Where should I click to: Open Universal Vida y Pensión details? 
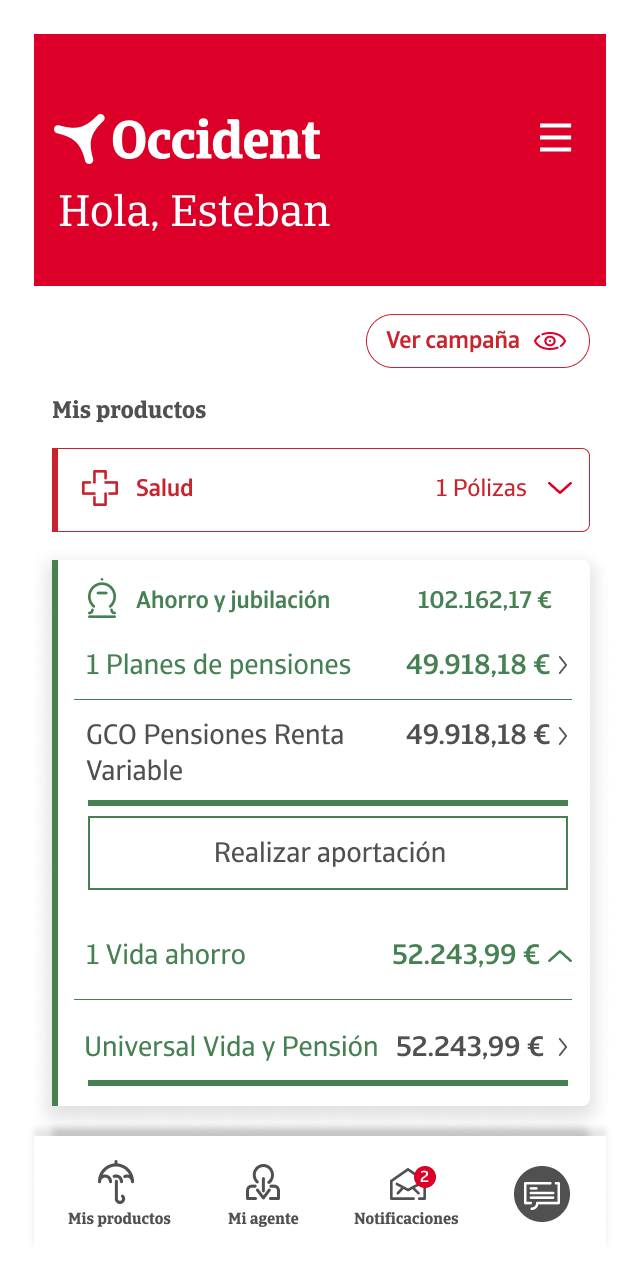coord(326,1047)
